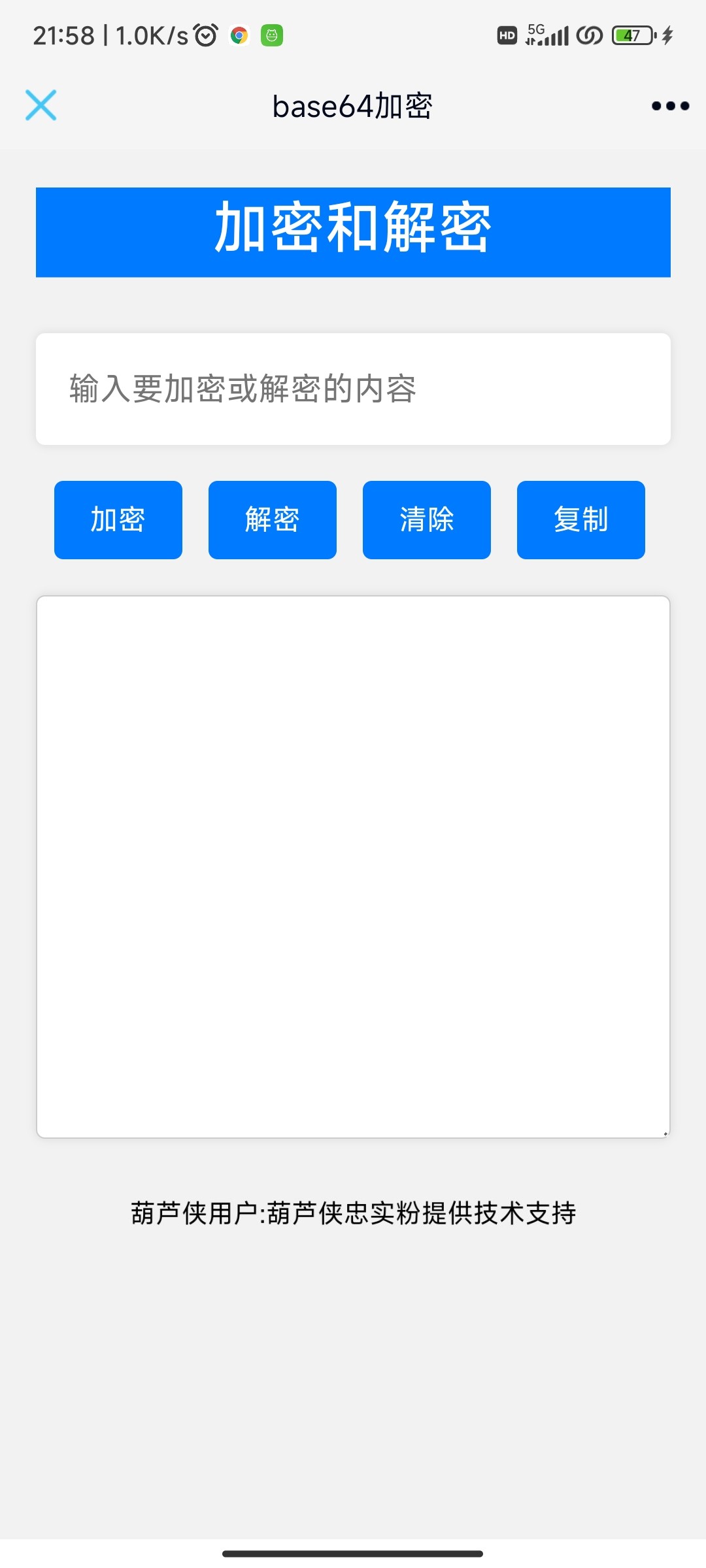The image size is (706, 1568).
Task: Open the three-dot more options menu
Action: 668,105
